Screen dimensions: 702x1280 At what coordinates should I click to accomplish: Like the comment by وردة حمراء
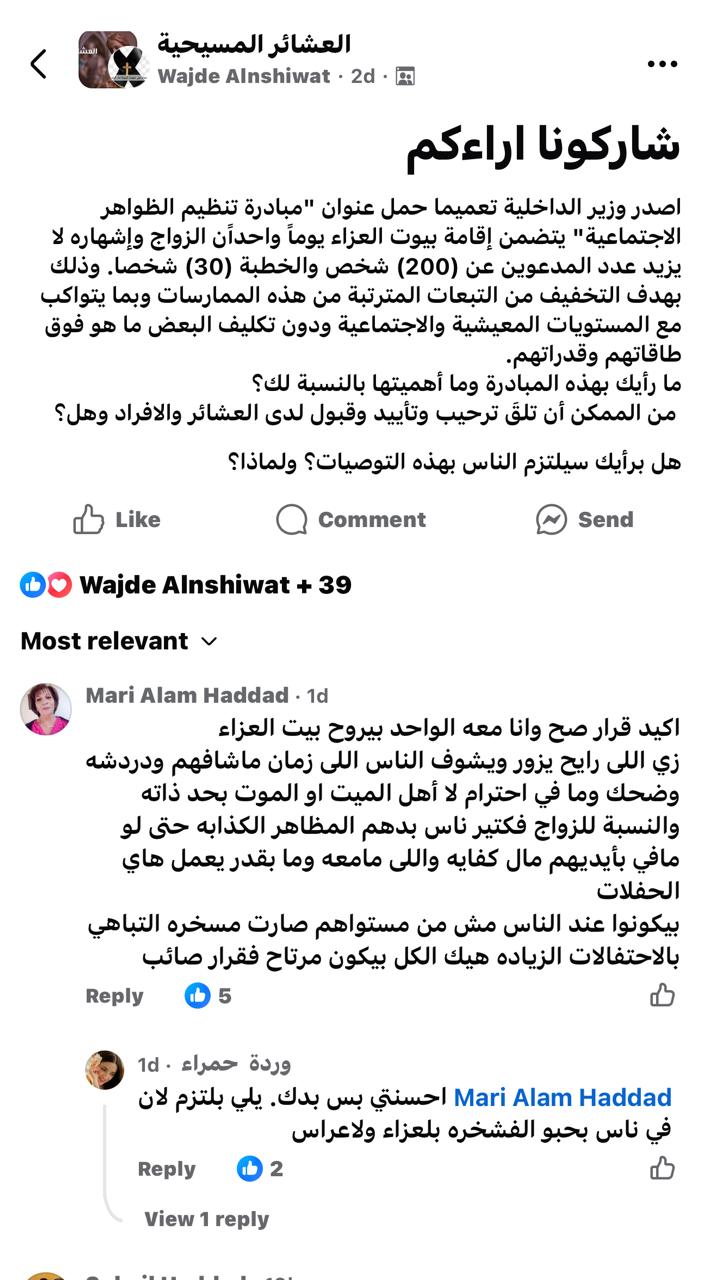coord(662,1168)
